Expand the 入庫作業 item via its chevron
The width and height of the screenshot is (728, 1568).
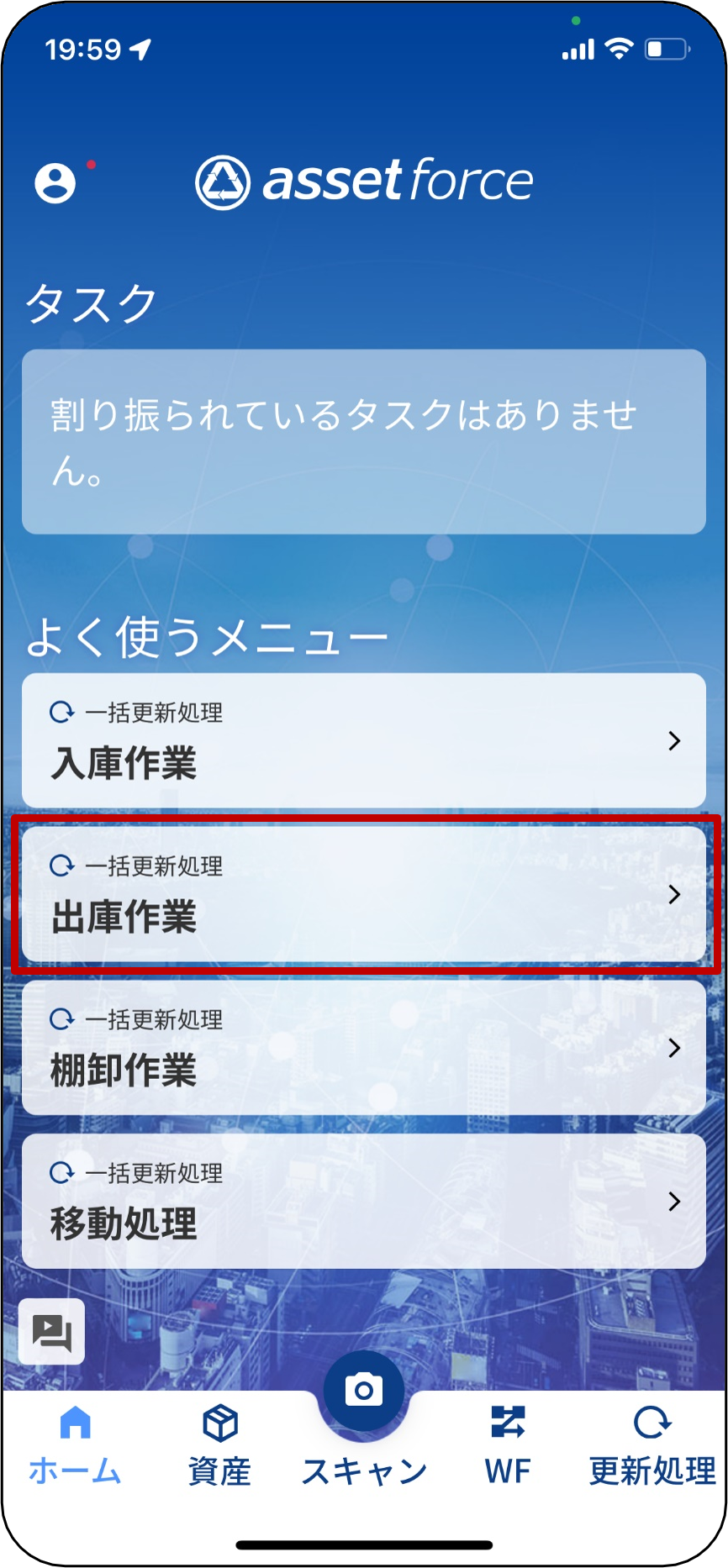point(673,741)
